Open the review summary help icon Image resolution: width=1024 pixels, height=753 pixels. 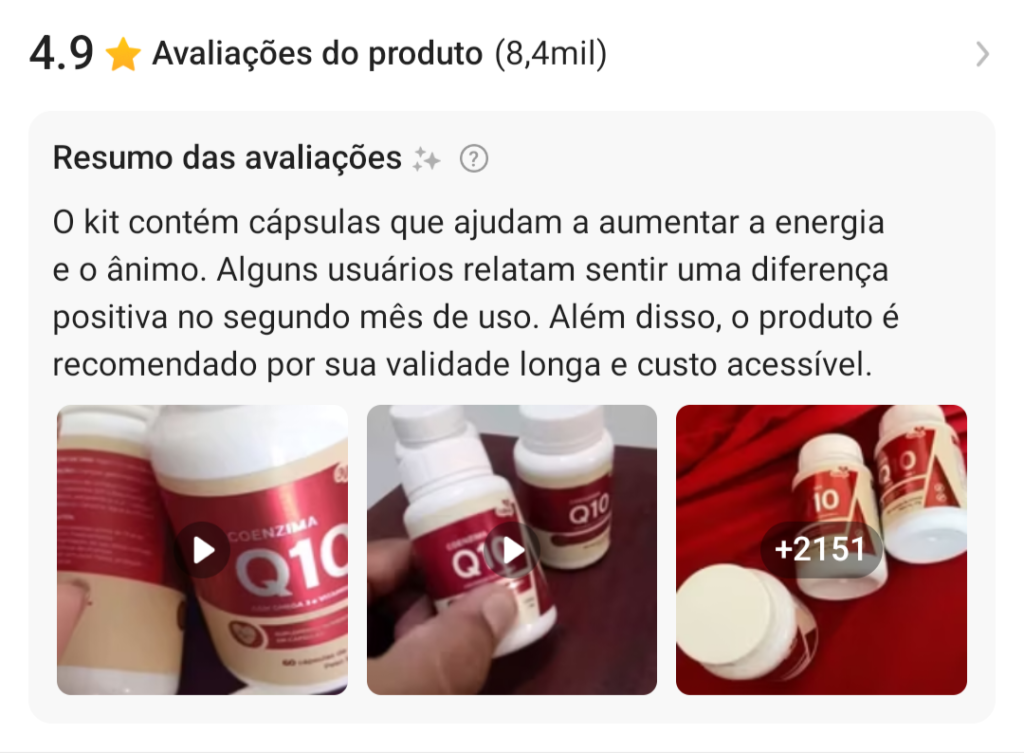[x=473, y=159]
